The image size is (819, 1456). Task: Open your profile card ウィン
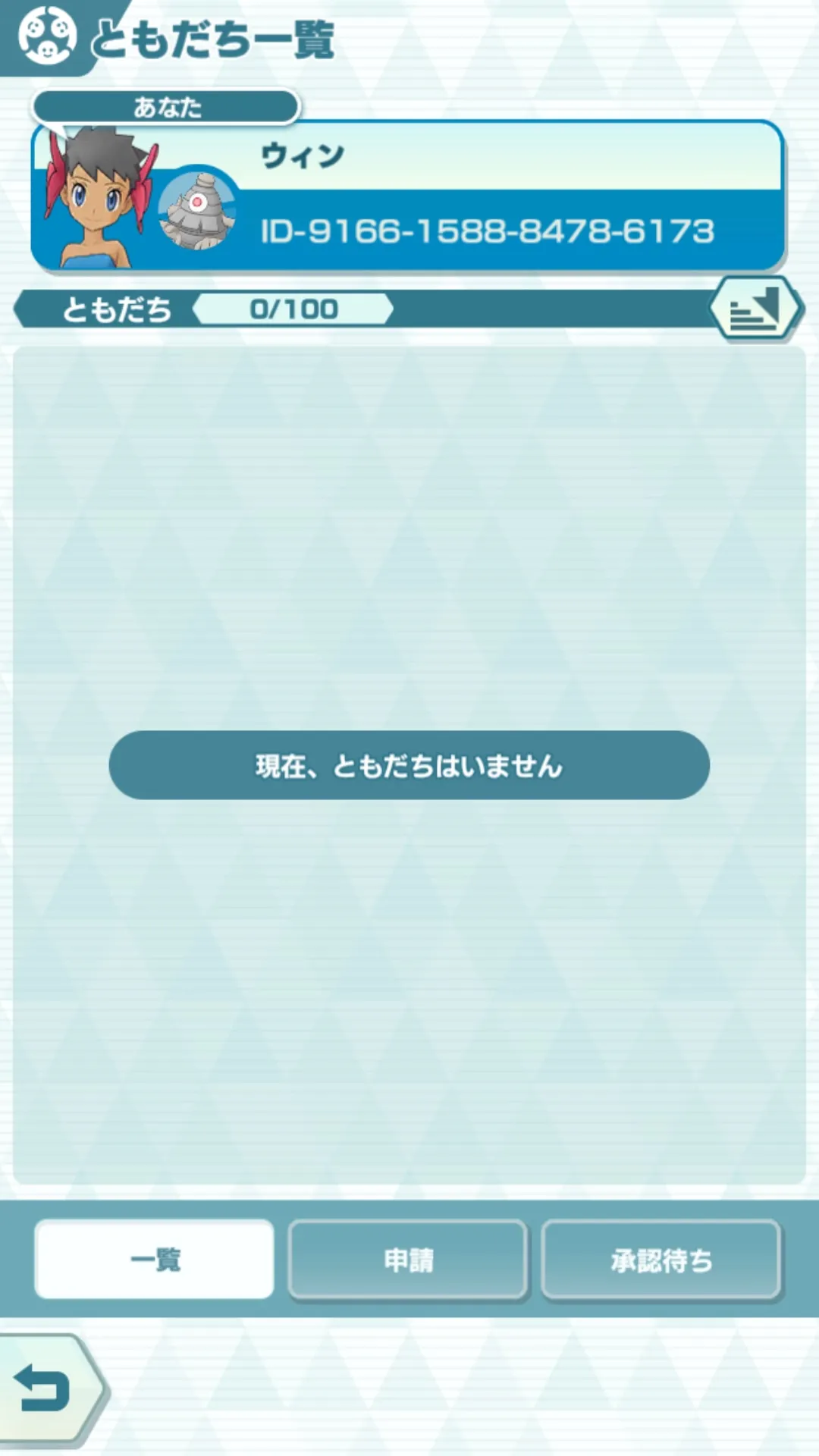(408, 195)
